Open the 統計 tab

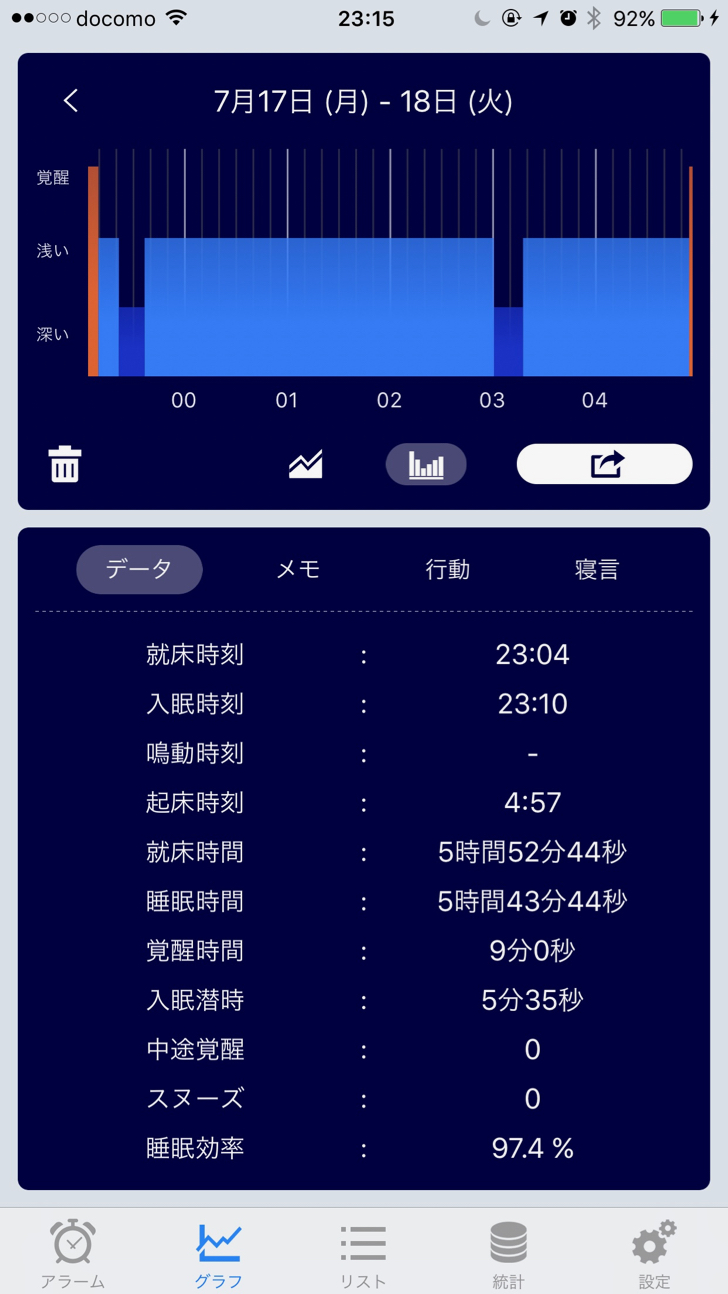click(509, 1254)
